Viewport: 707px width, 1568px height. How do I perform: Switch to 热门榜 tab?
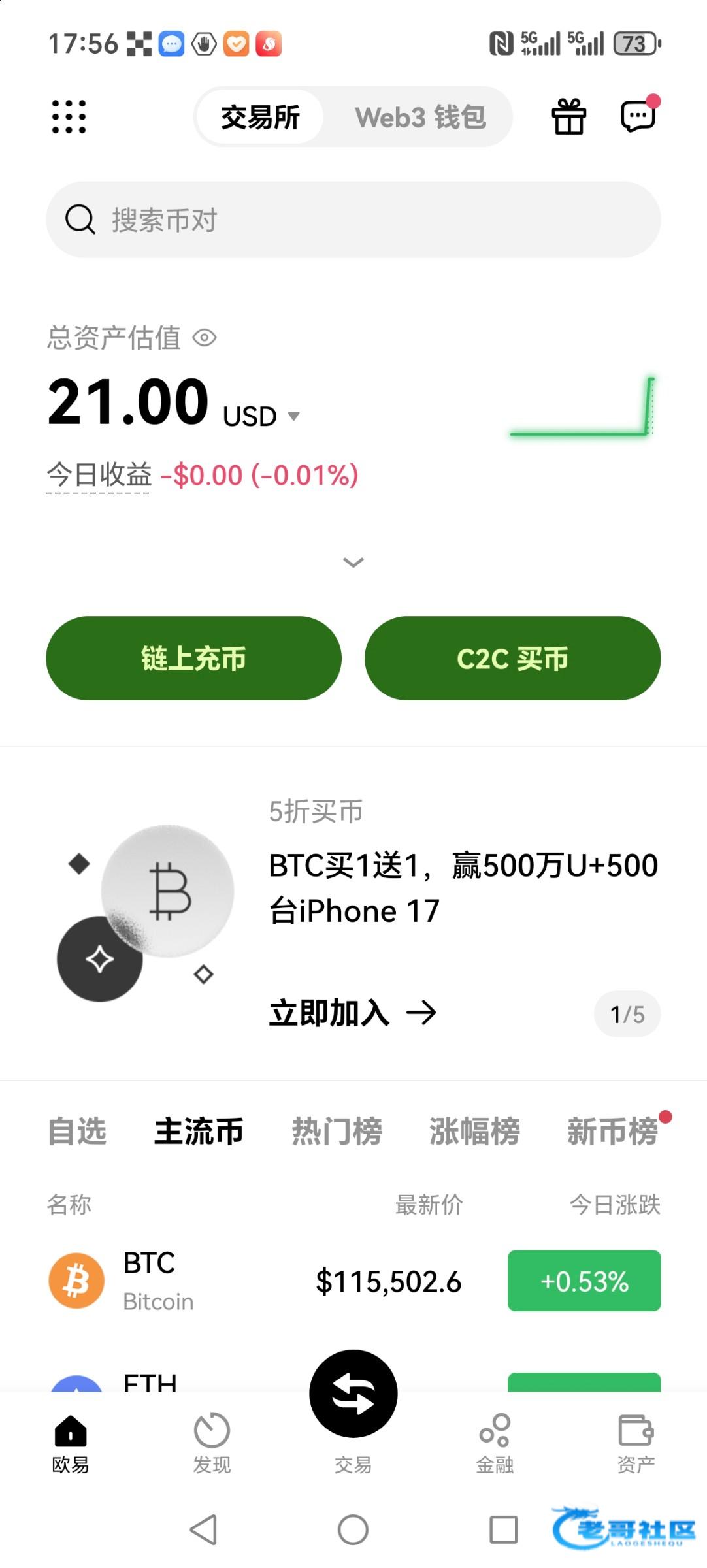pos(337,1132)
